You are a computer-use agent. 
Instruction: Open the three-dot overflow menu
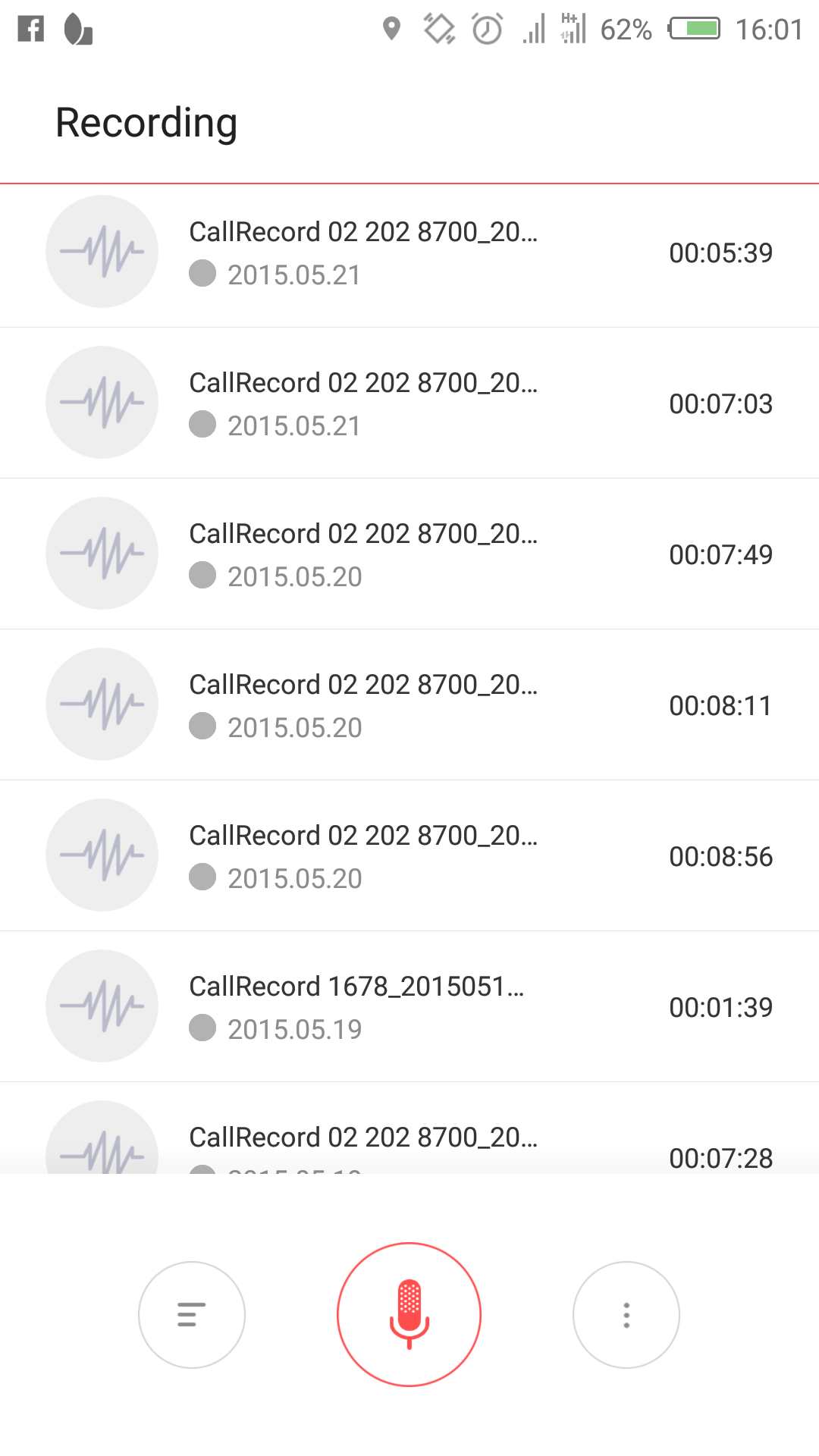coord(626,1314)
